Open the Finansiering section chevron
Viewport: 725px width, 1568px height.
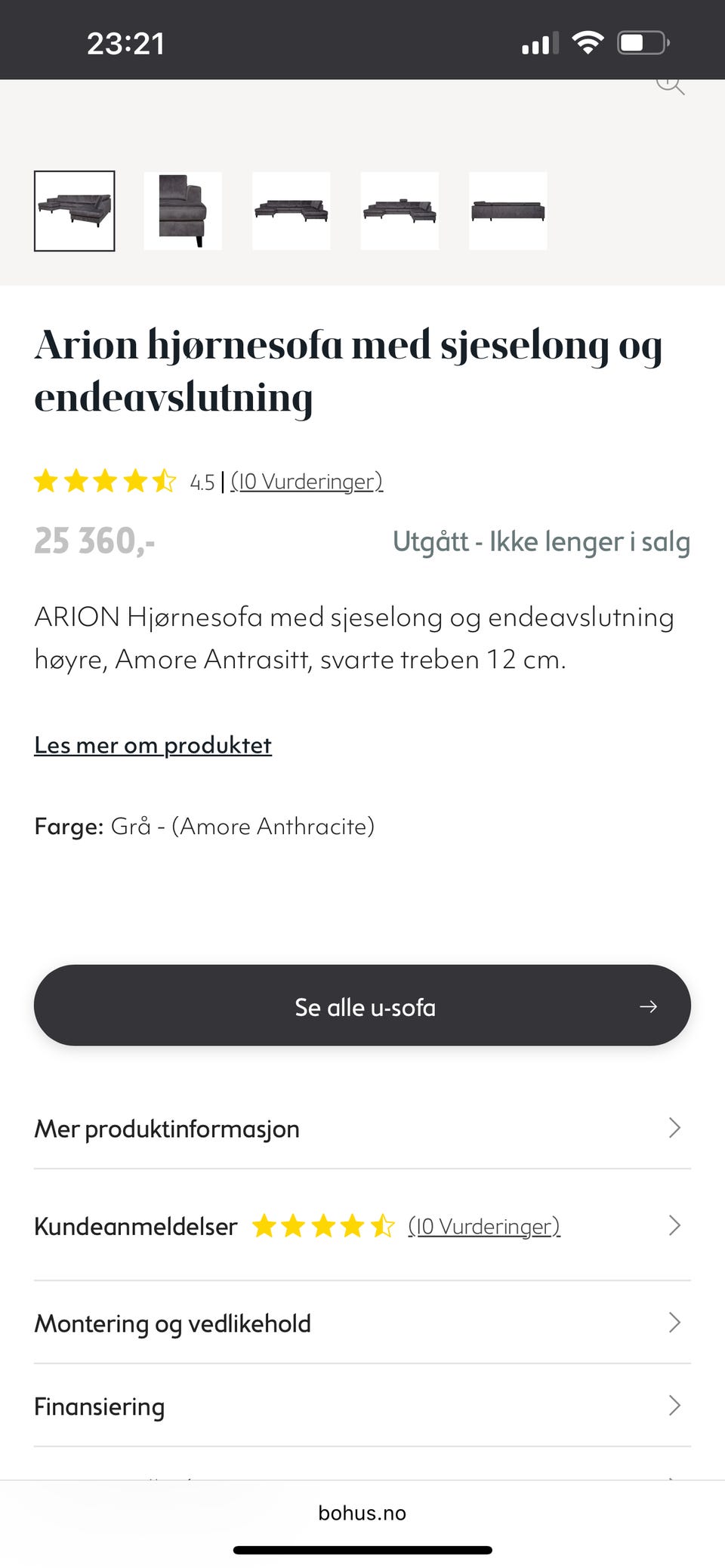point(674,1405)
